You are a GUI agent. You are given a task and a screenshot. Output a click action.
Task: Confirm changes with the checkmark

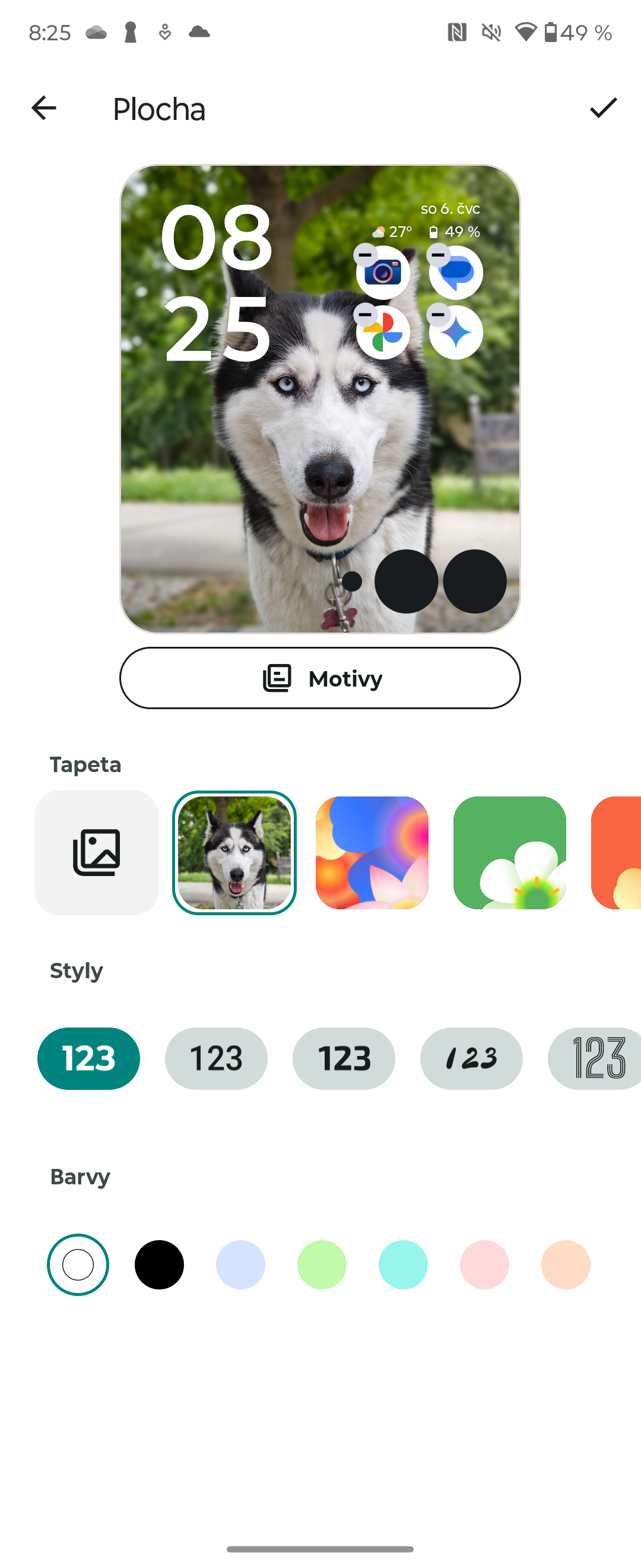(x=602, y=108)
